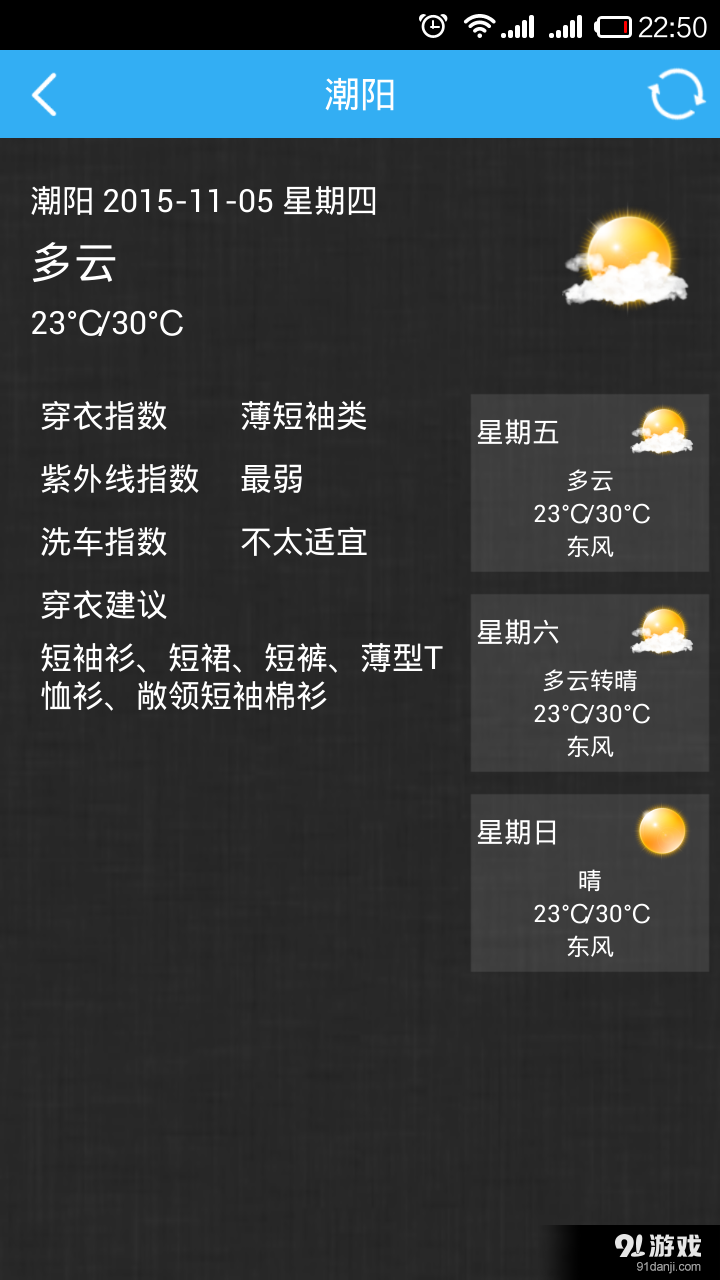This screenshot has height=1280, width=720.
Task: Select the 星期五 forecast card
Action: [588, 483]
